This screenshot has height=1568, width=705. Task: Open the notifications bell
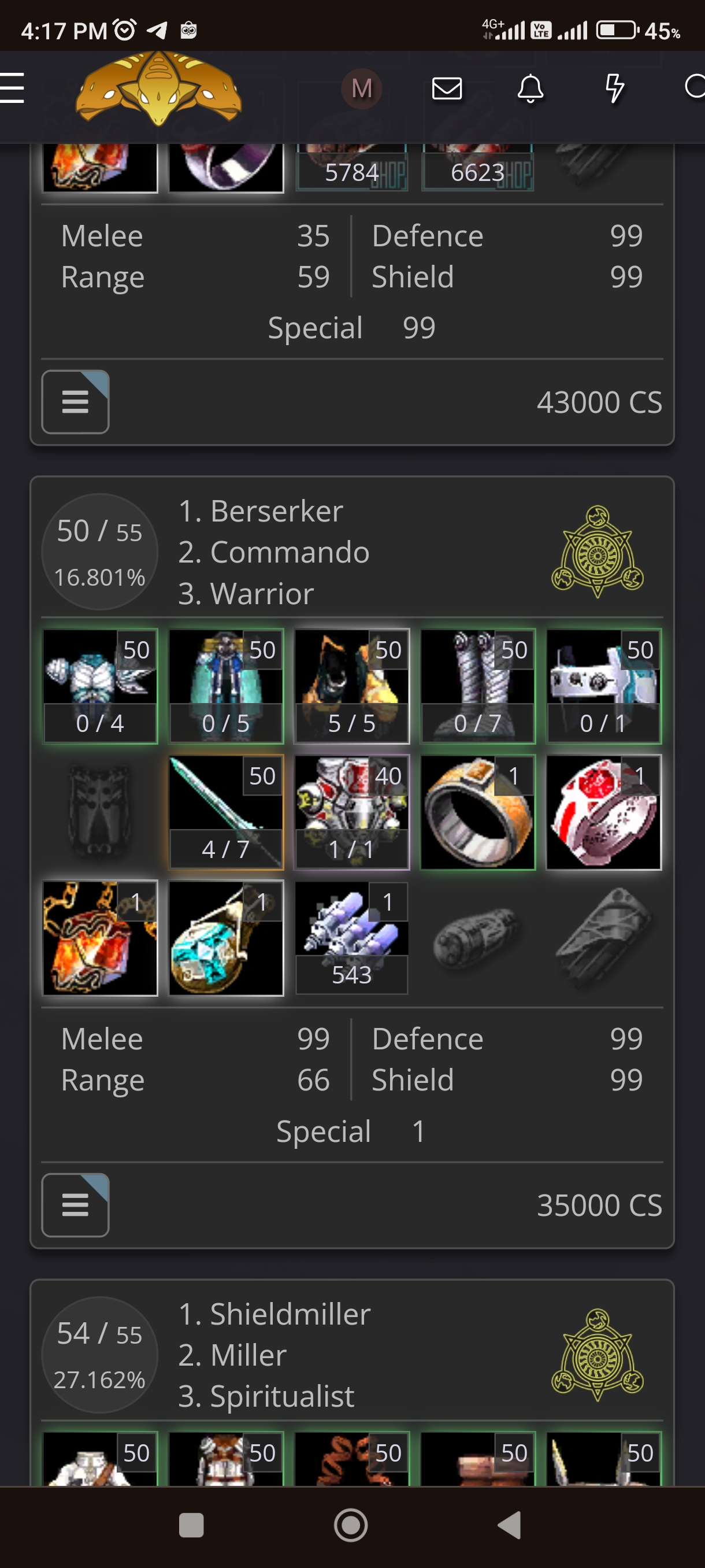click(x=530, y=89)
